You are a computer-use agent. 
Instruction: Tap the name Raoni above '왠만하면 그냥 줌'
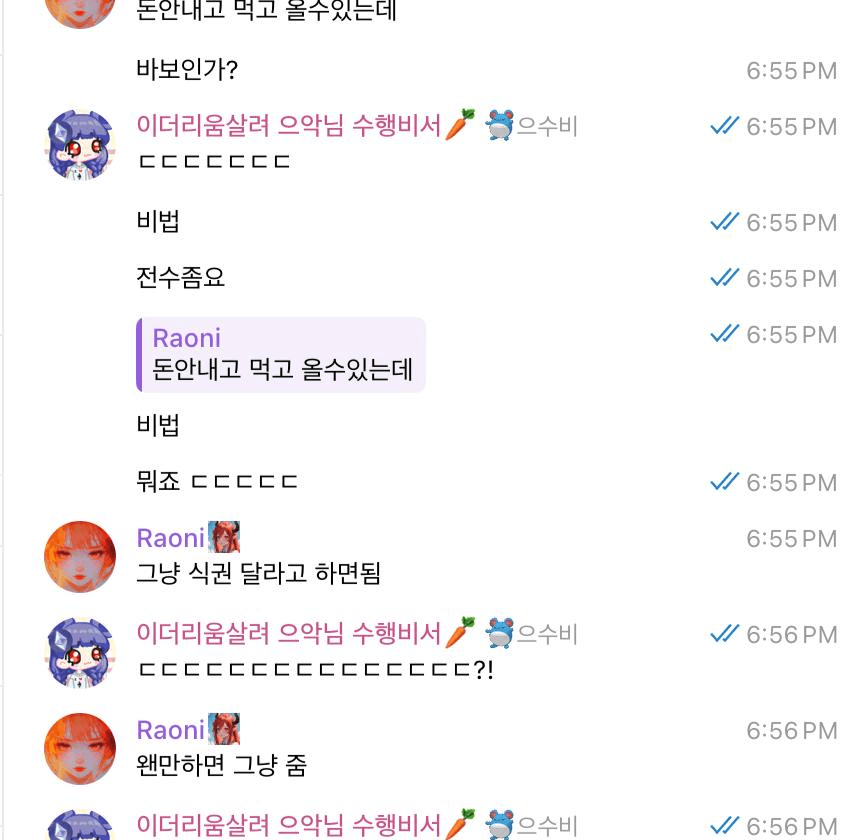[x=170, y=730]
